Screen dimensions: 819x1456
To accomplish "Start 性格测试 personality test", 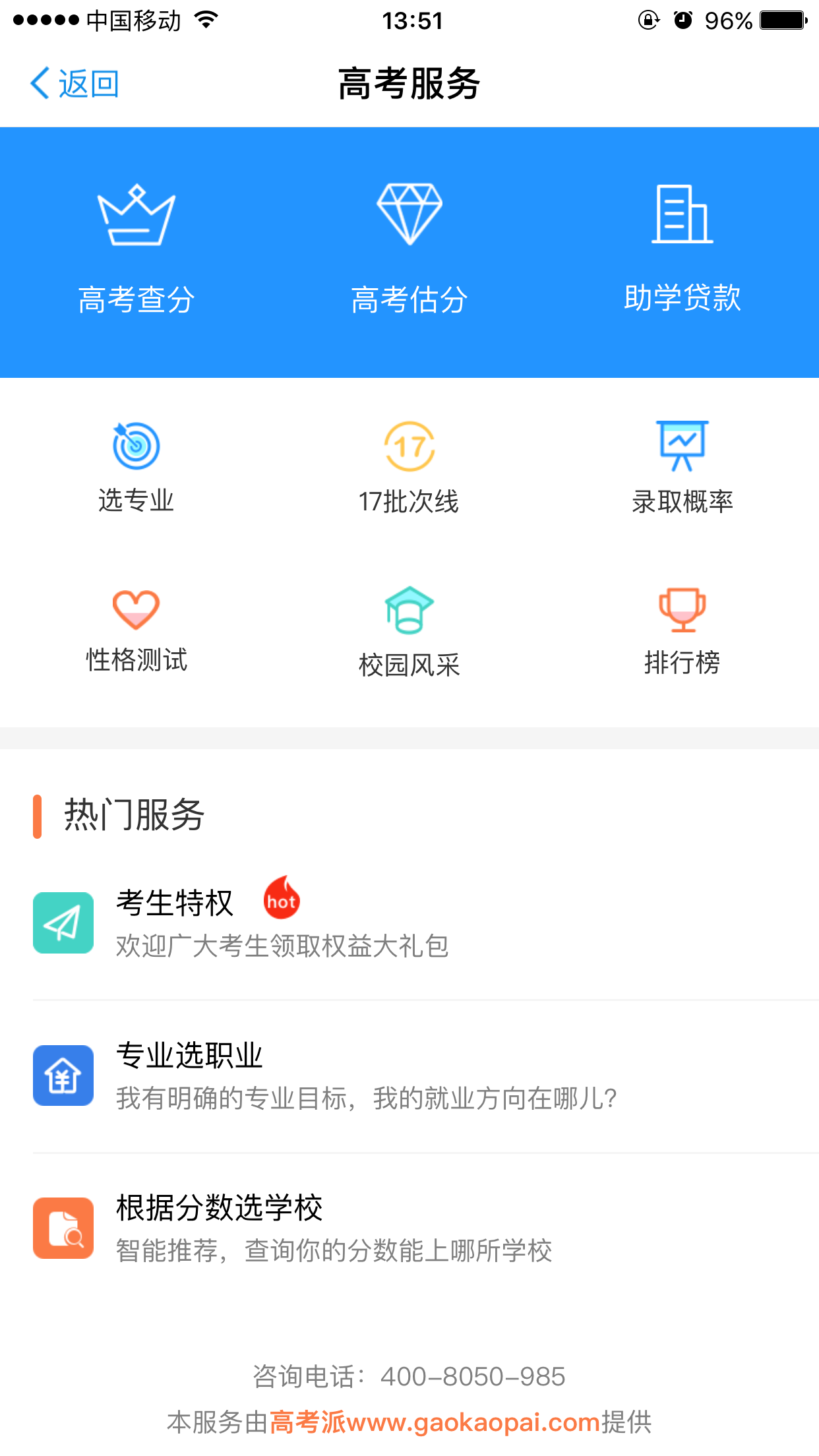I will click(136, 631).
